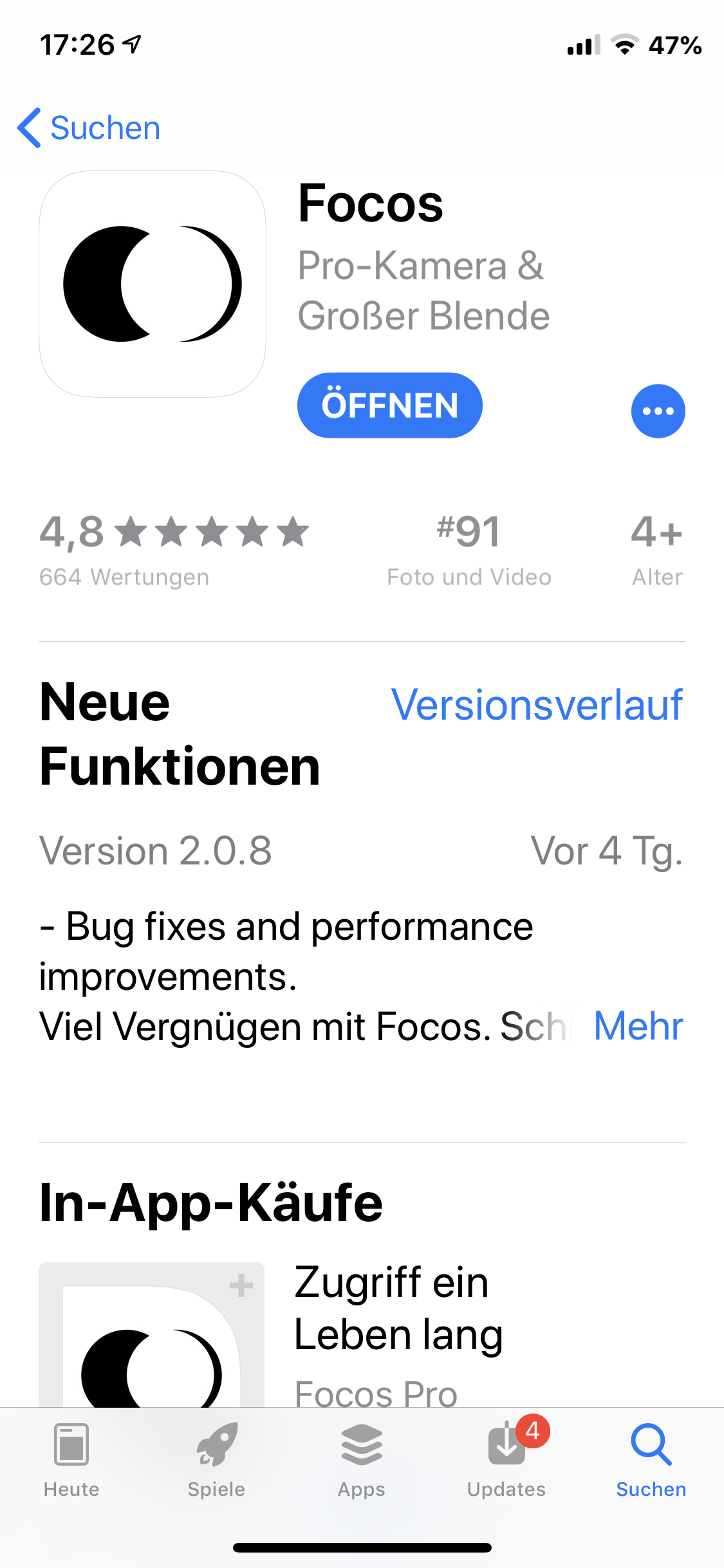
Task: Switch to the Apps tab
Action: click(x=362, y=1460)
